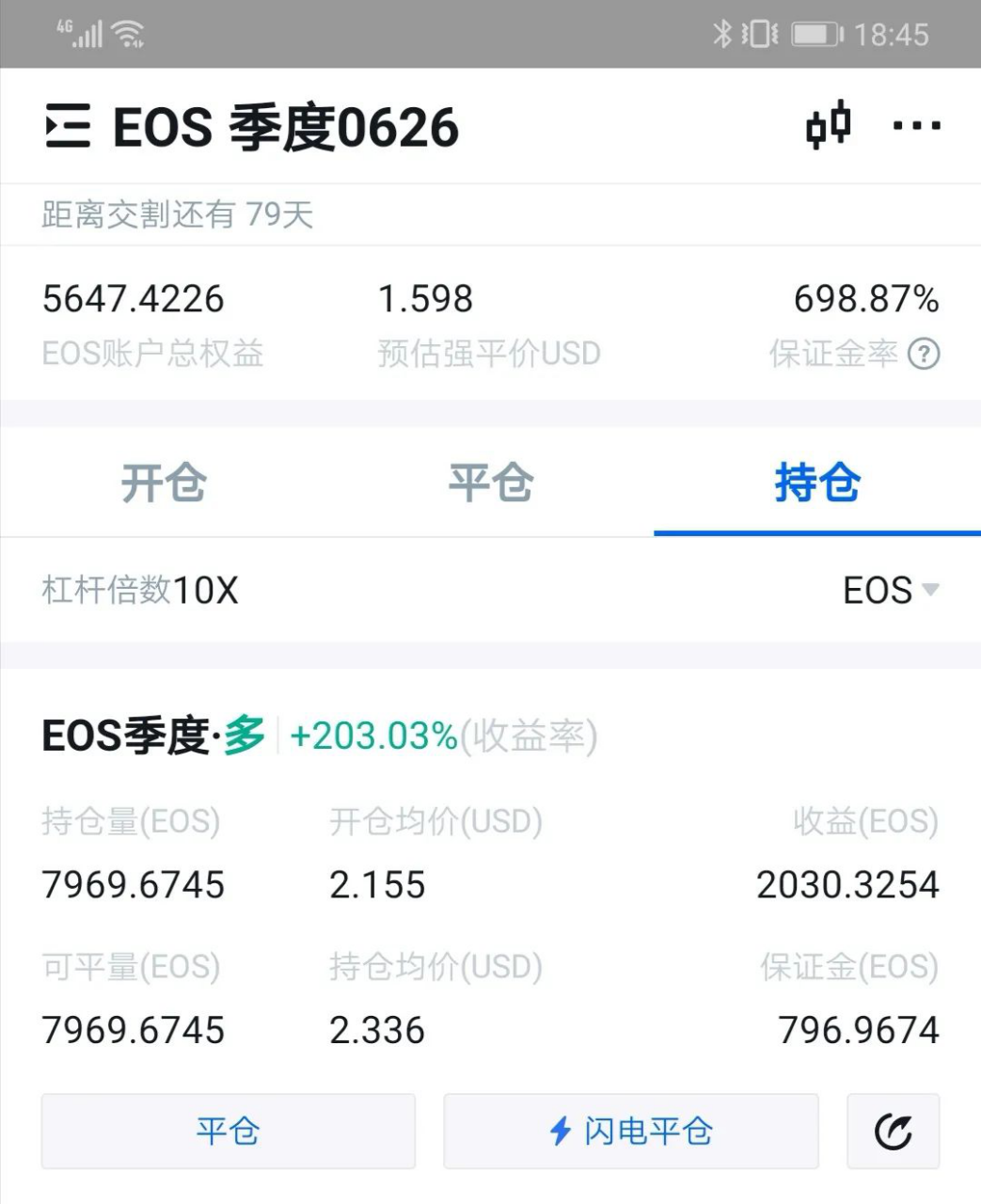Image resolution: width=981 pixels, height=1204 pixels.
Task: Open the candlestick chart view icon
Action: 826,125
